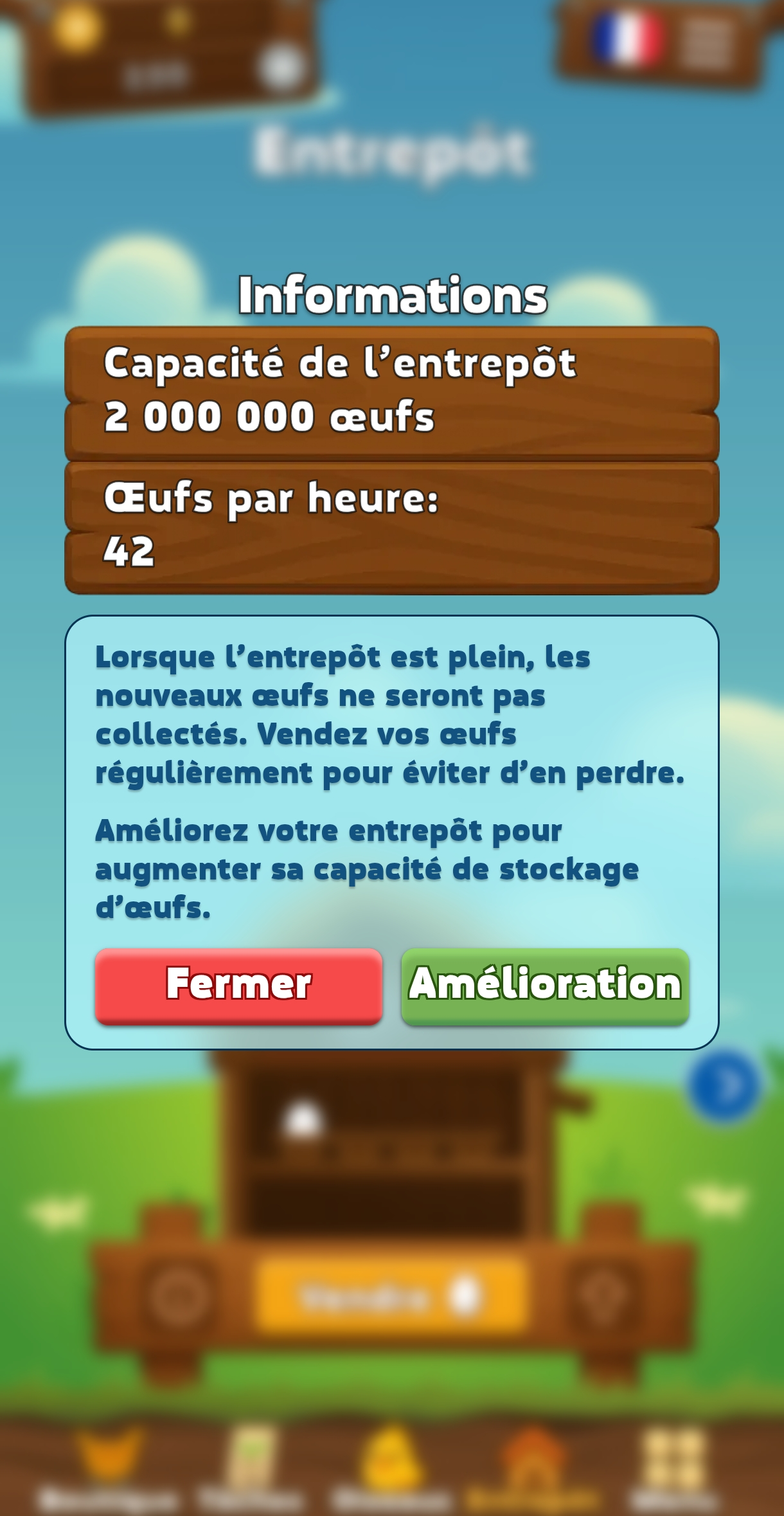Open the Informations section header
Viewport: 784px width, 1516px height.
pyautogui.click(x=392, y=296)
